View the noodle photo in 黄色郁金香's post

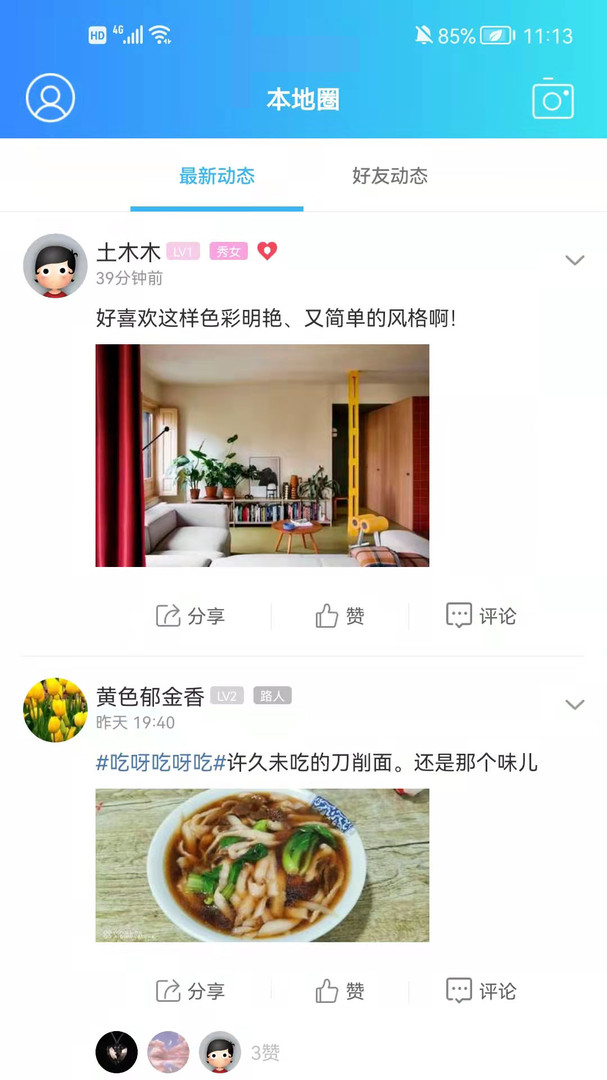click(262, 865)
